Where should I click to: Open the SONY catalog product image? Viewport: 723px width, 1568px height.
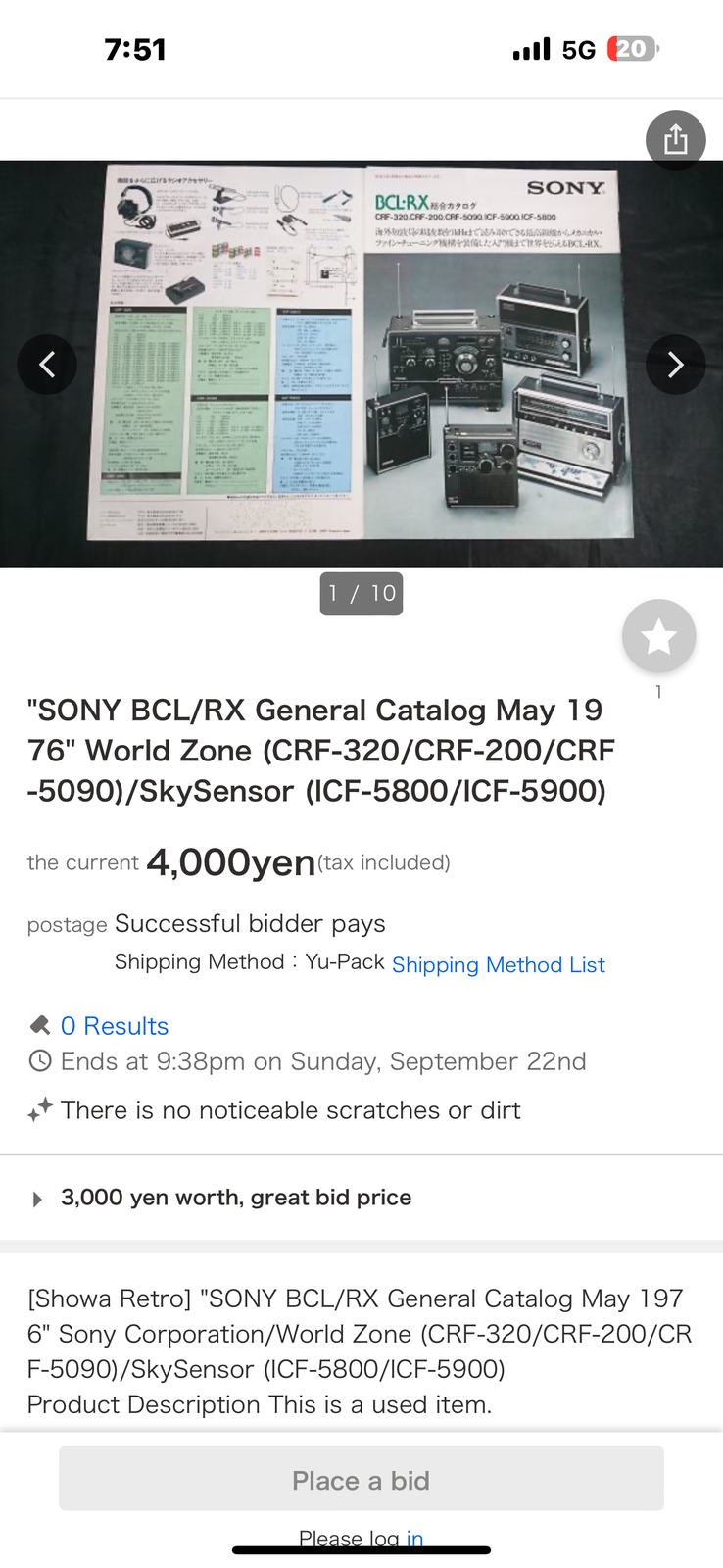[361, 364]
